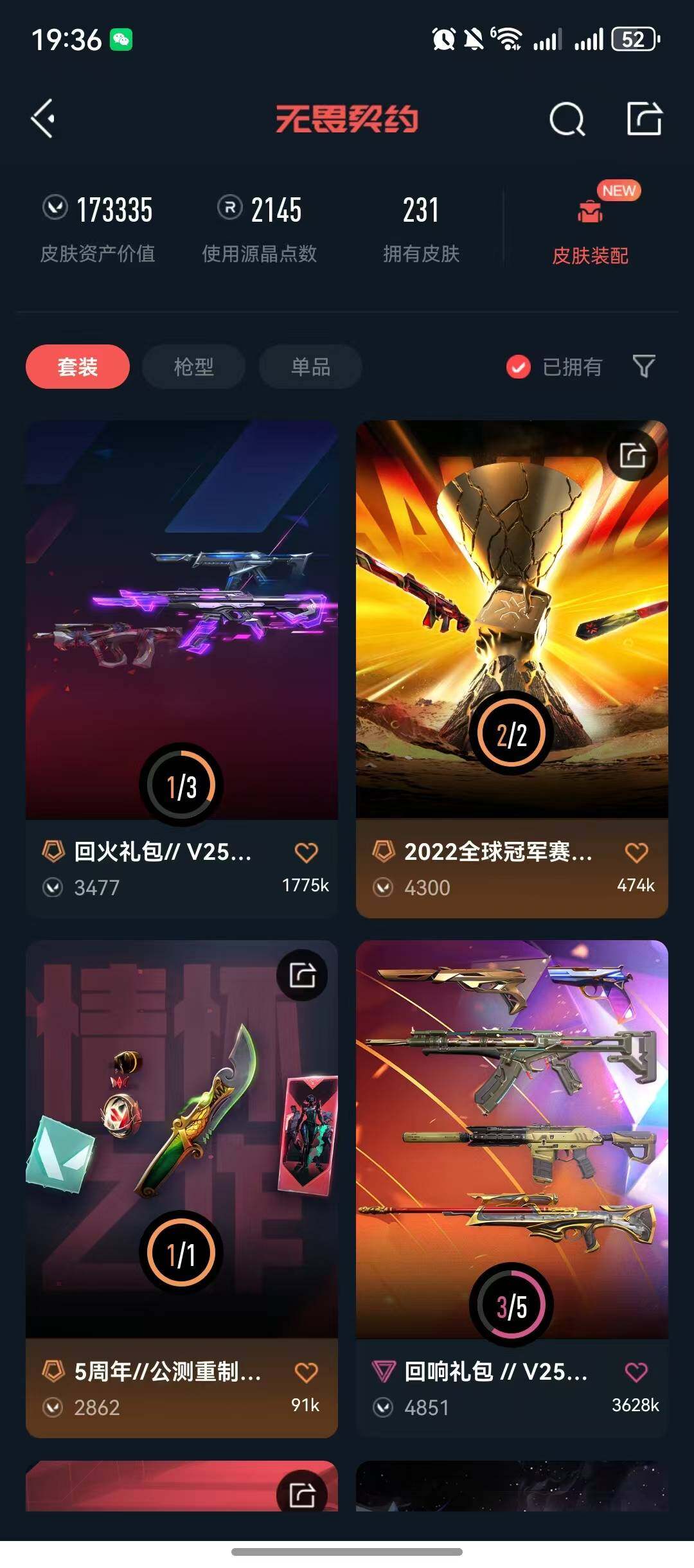Screen dimensions: 694x1568
Task: Like the 5周年//公测重制 bundle
Action: [307, 1371]
